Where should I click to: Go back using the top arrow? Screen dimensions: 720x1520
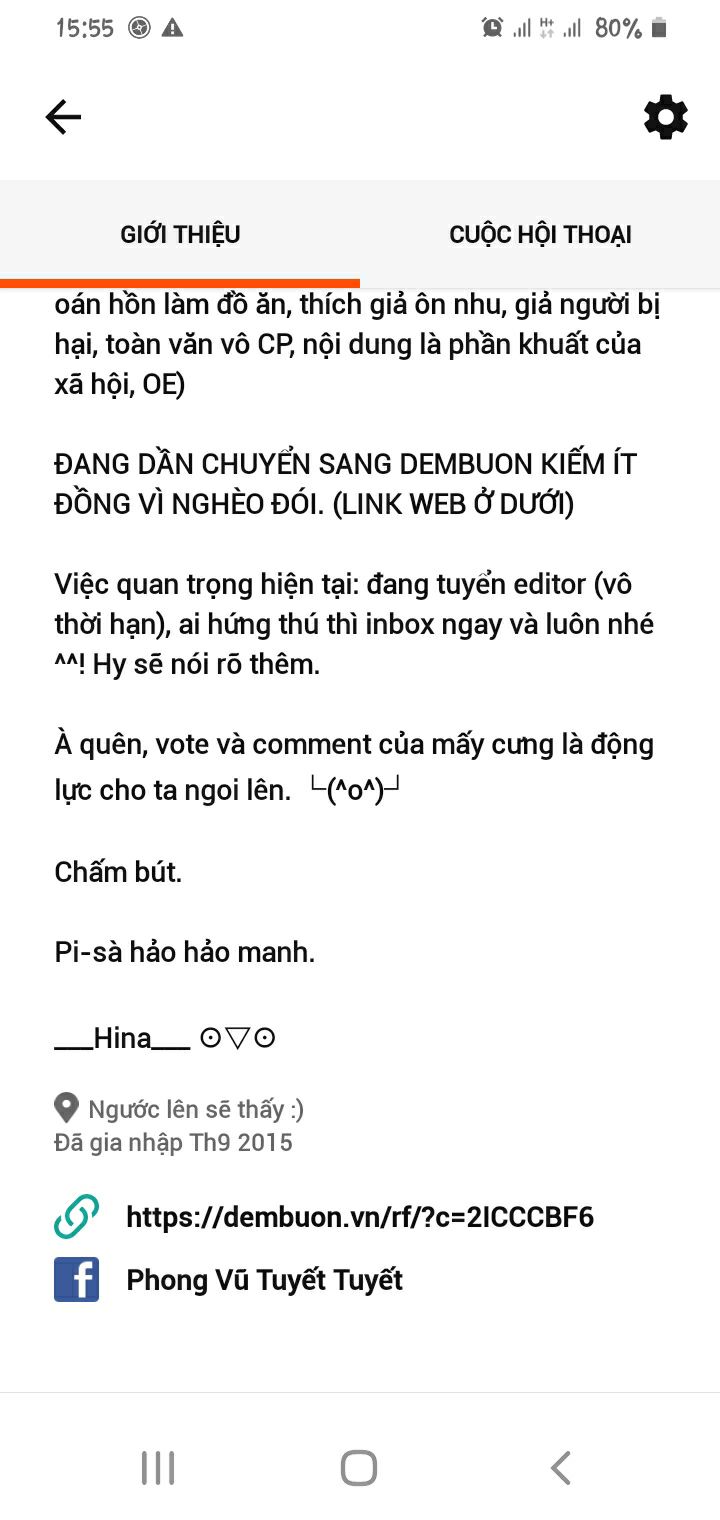coord(63,118)
